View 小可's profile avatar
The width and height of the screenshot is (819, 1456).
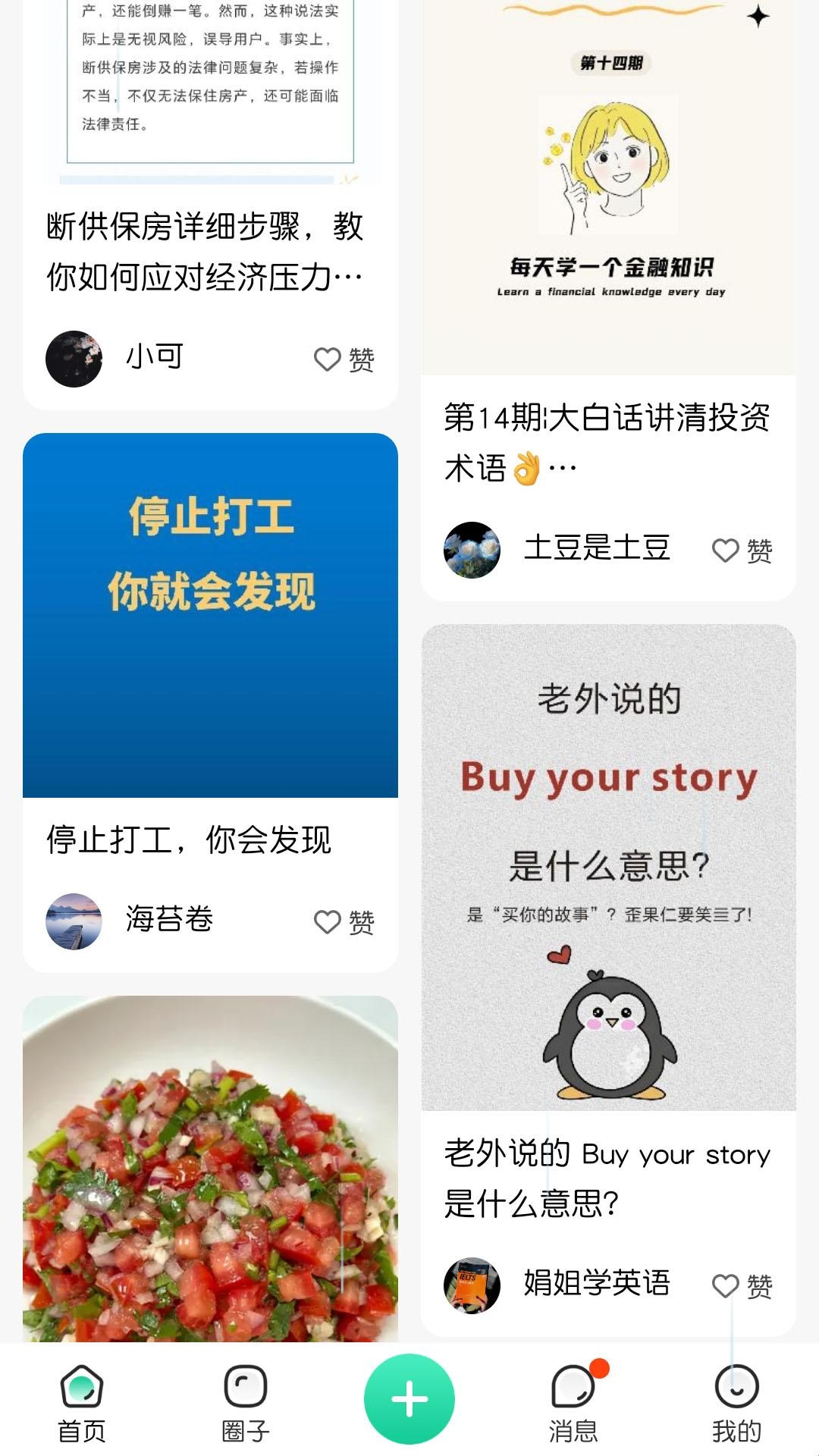(x=74, y=359)
